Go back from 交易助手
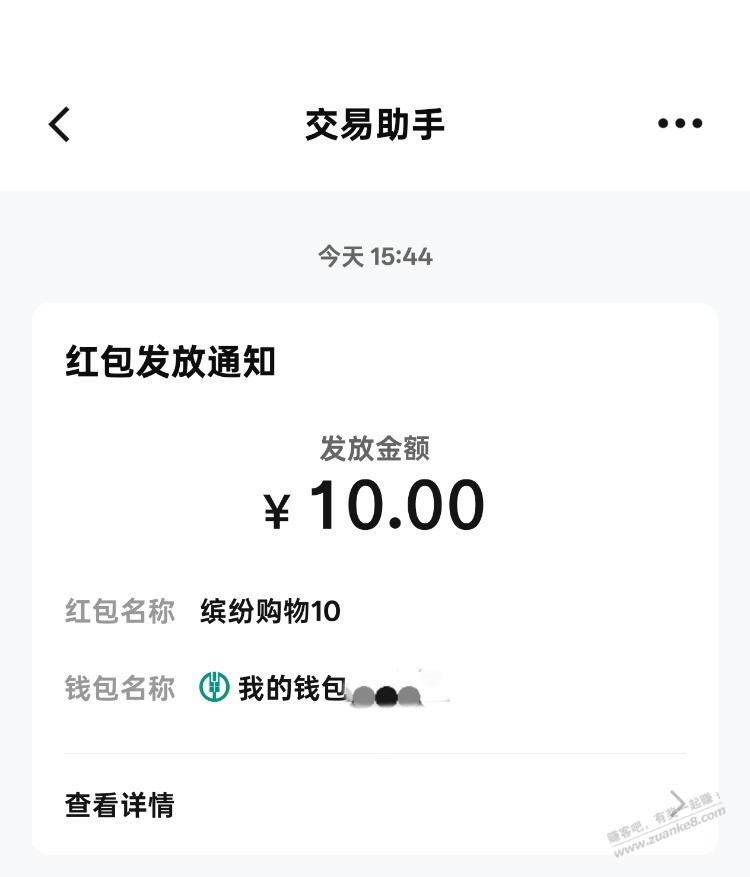This screenshot has height=877, width=750. pos(60,124)
